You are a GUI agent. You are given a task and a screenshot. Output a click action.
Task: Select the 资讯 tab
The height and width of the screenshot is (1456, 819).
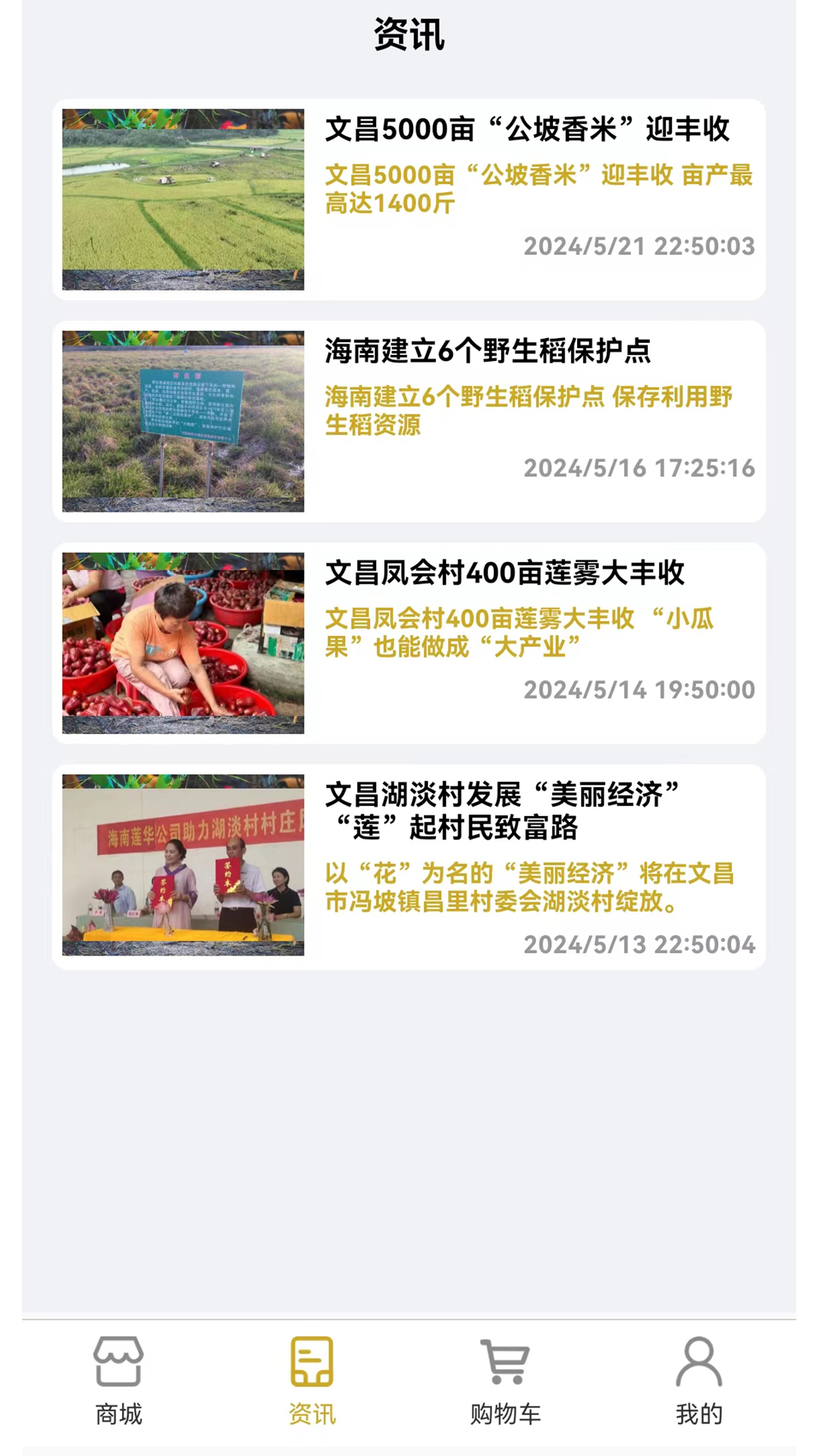tap(312, 1381)
